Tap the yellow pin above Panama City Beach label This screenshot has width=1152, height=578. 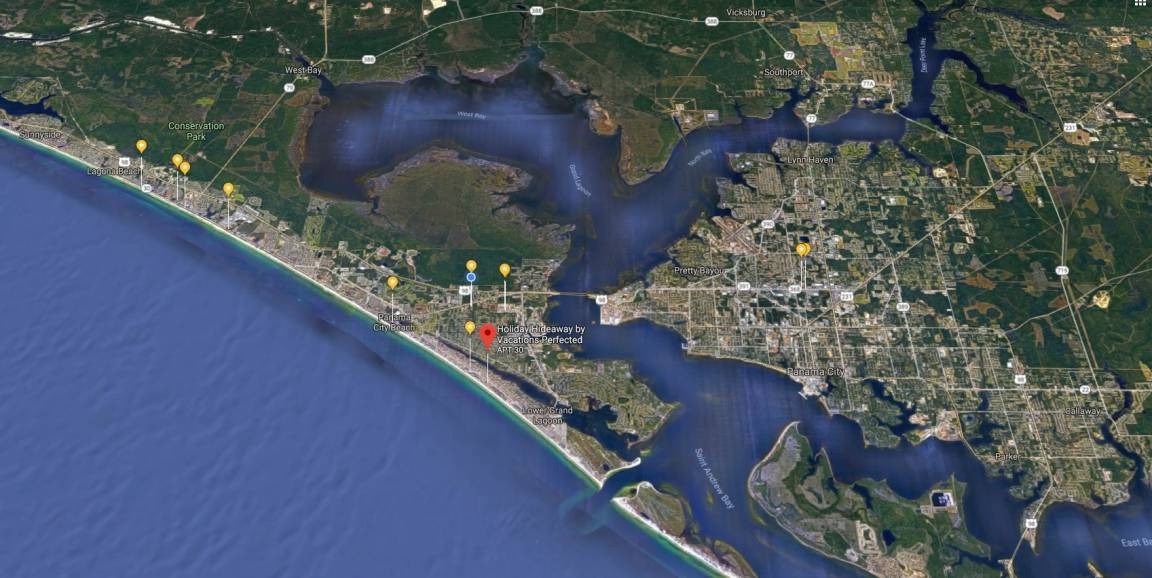click(392, 282)
